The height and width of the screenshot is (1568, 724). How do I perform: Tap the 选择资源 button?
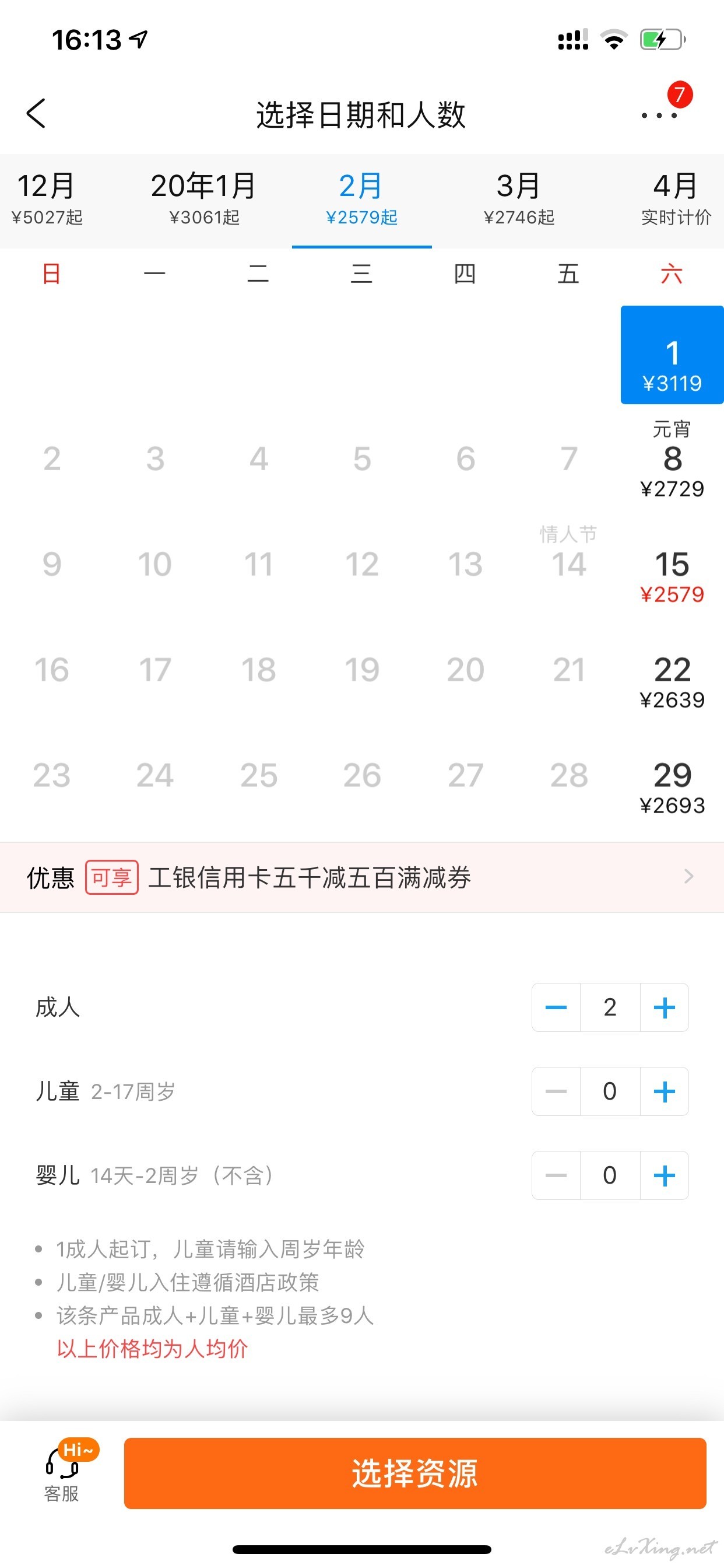[x=415, y=1473]
